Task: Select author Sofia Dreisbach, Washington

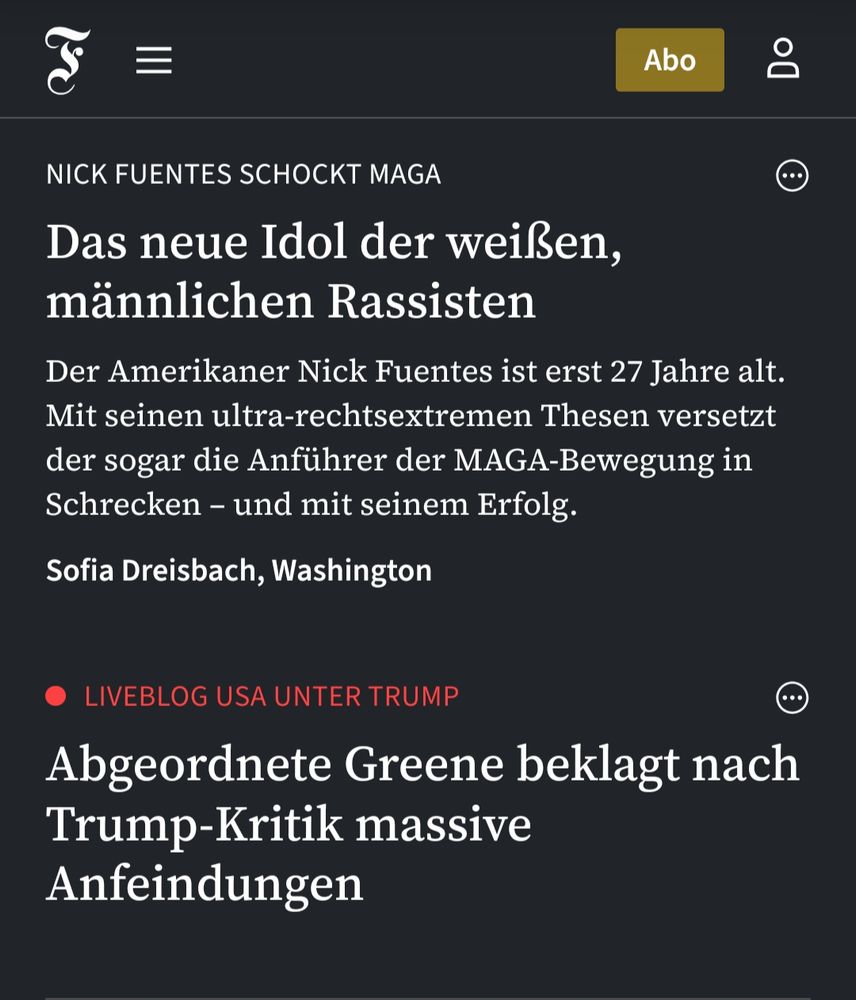Action: tap(239, 570)
